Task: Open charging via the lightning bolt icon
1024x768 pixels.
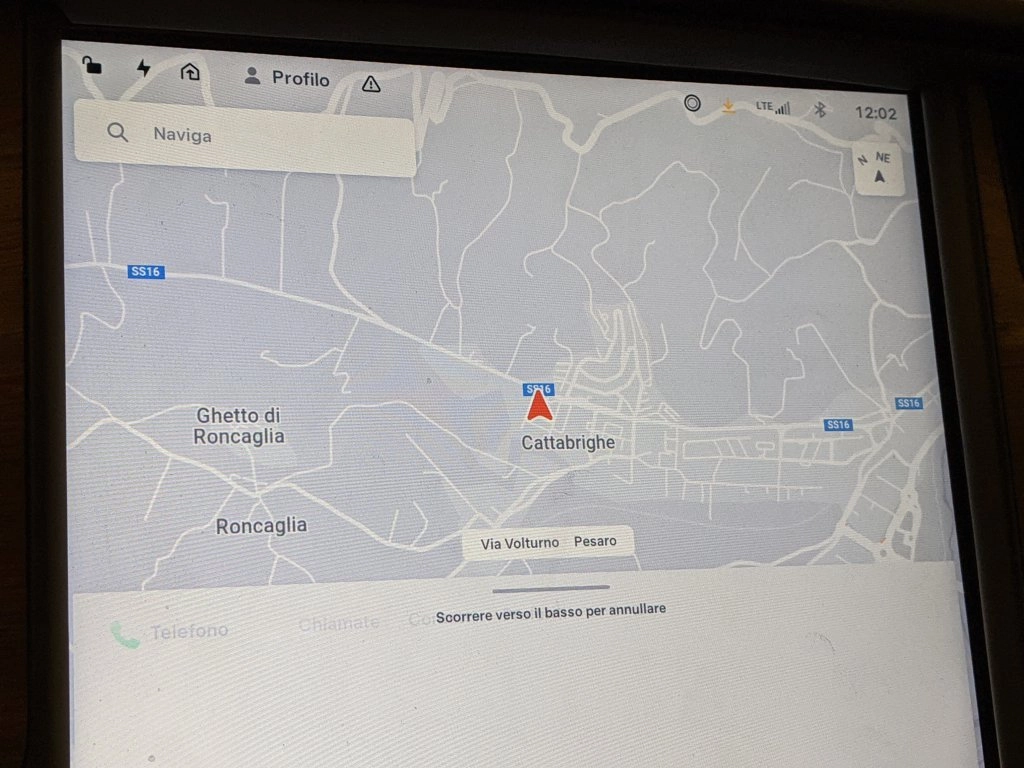Action: 144,68
